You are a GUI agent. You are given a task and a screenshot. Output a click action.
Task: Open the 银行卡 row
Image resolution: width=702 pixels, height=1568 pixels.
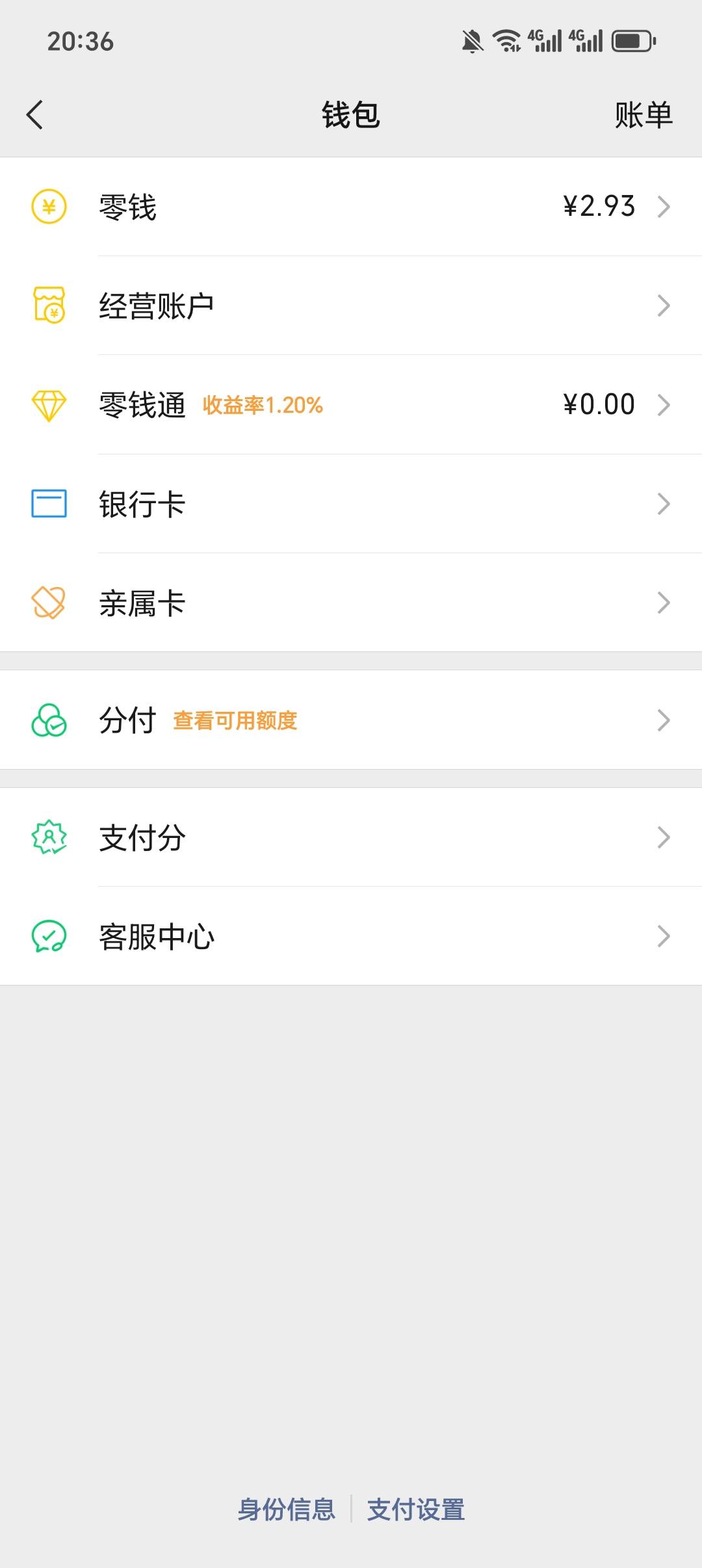coord(351,504)
